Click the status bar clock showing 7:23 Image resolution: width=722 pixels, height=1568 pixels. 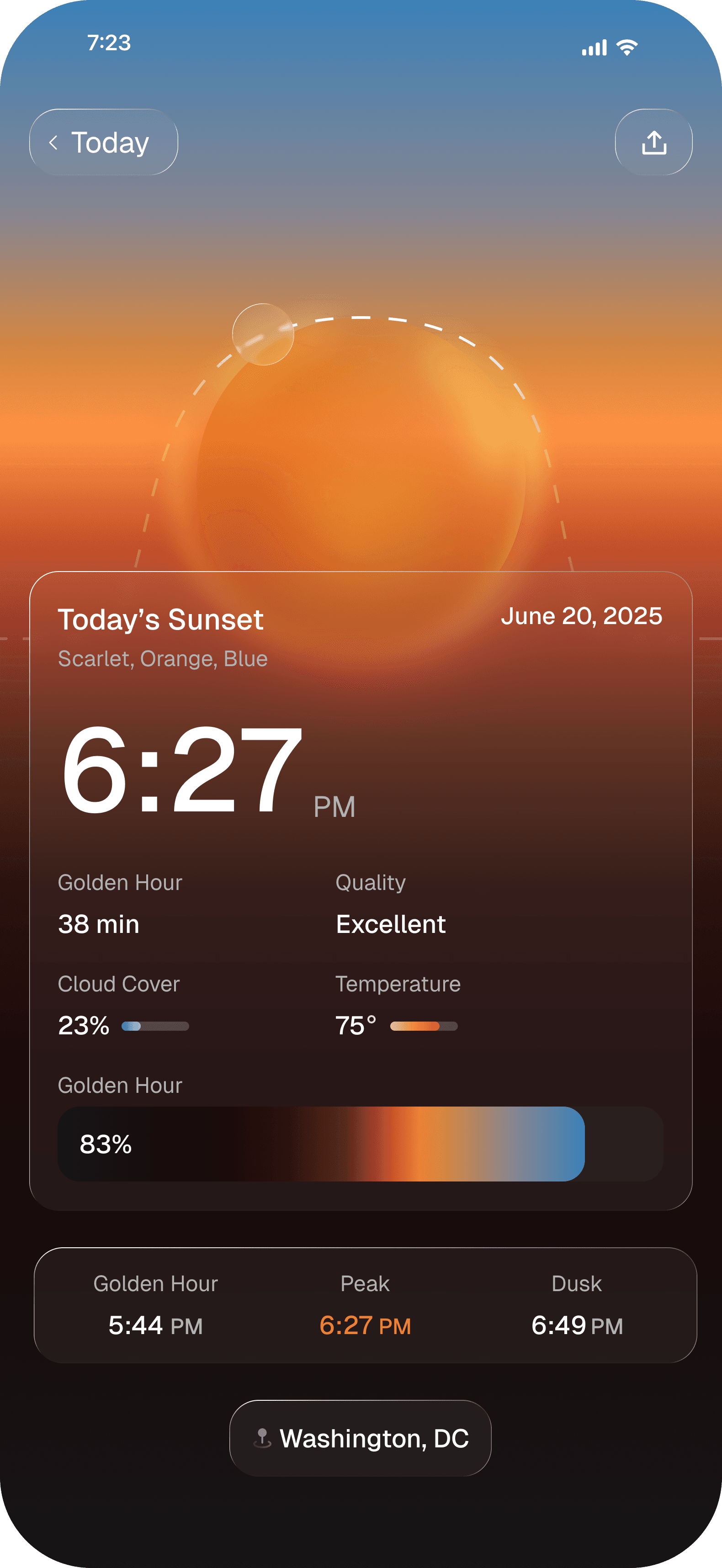click(110, 42)
